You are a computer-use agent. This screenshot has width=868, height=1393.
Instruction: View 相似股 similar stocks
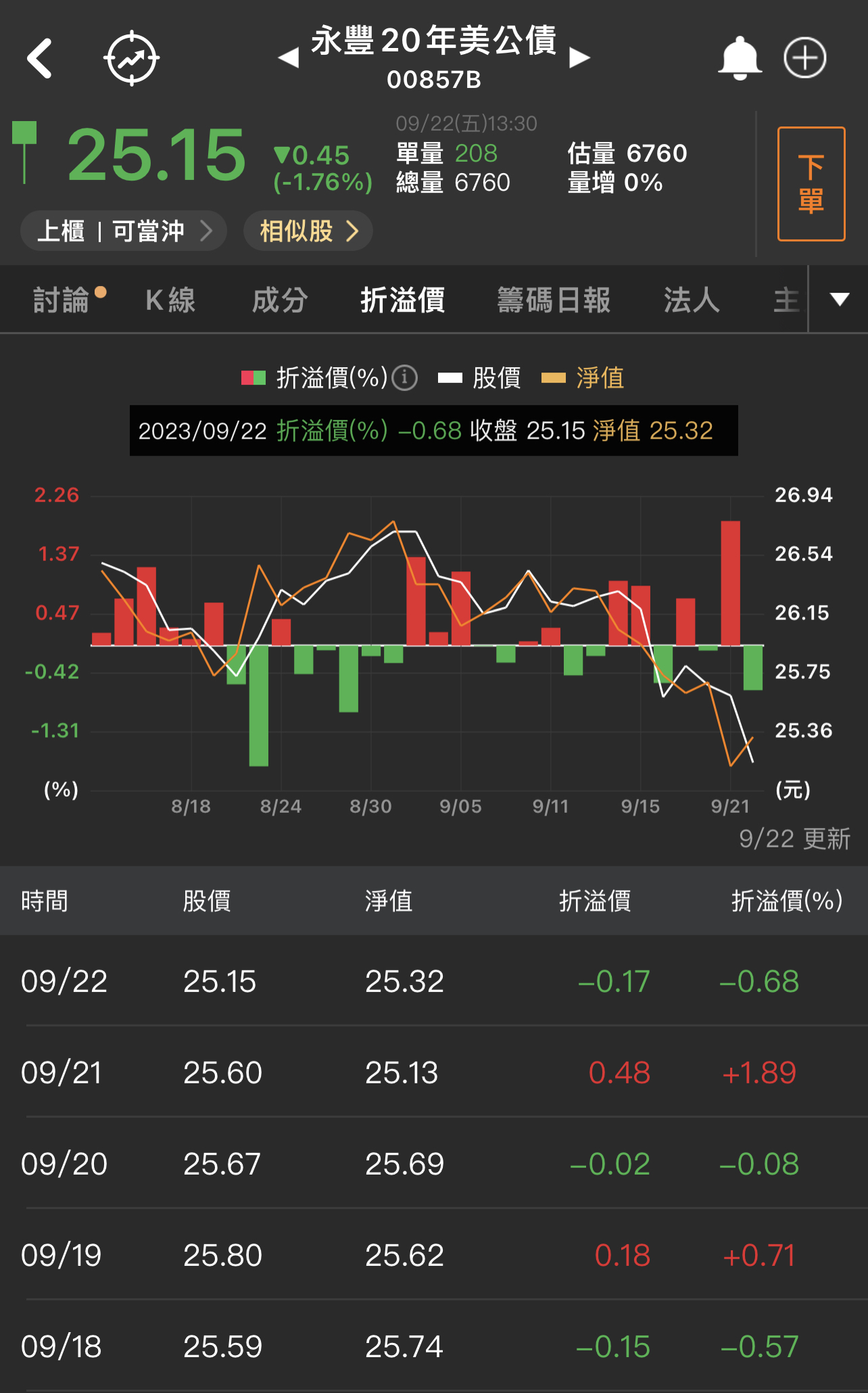click(308, 231)
